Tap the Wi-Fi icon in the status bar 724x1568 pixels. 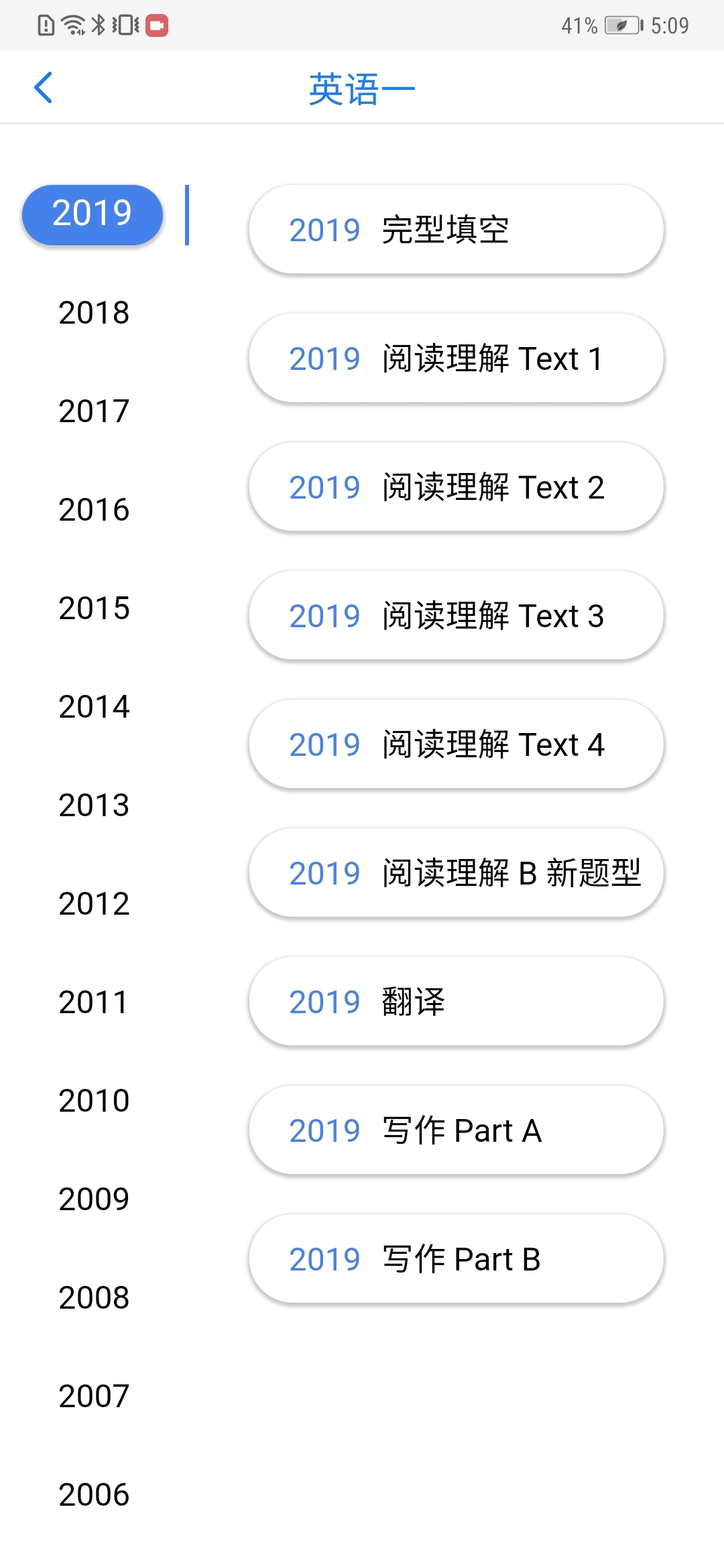71,25
